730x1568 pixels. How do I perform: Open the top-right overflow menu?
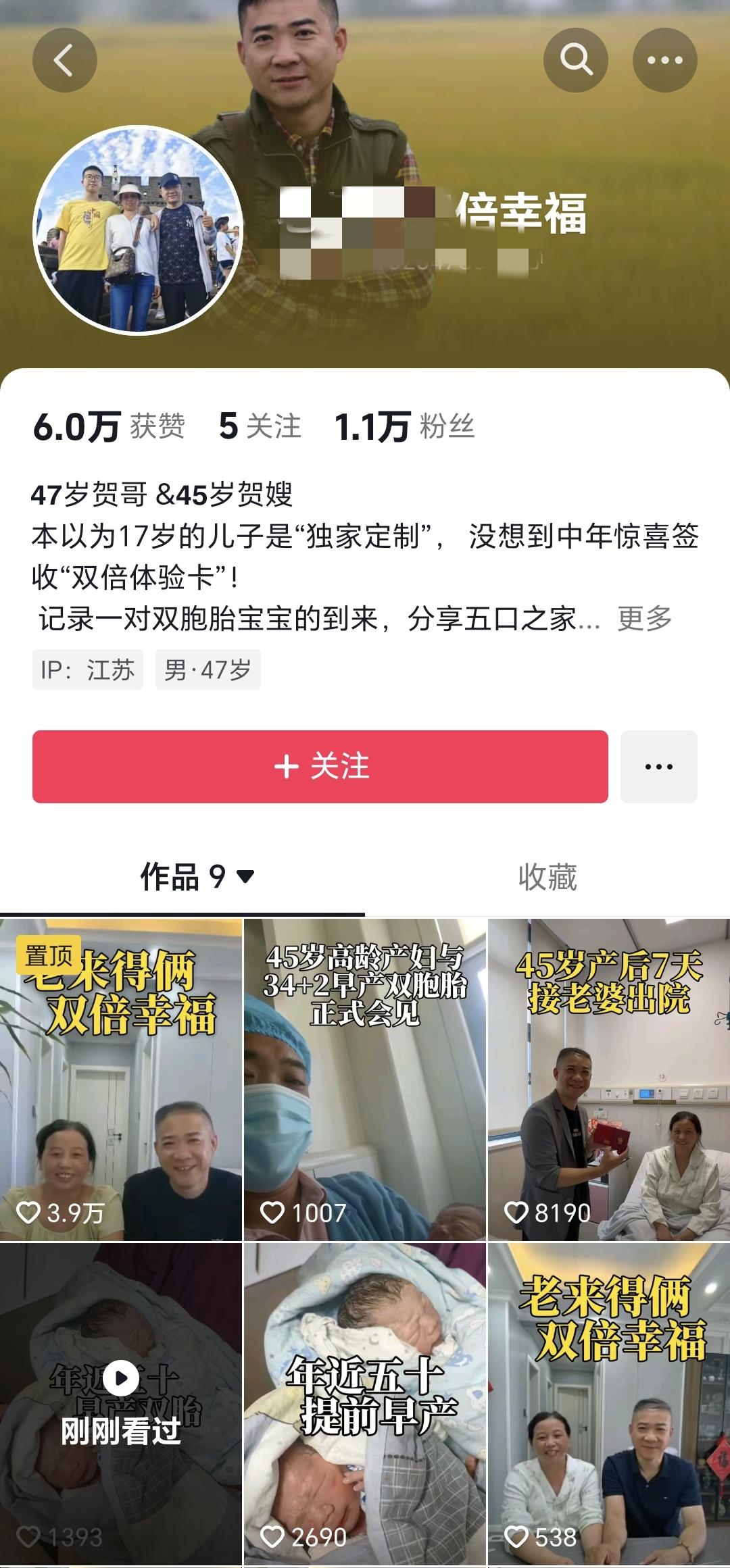[x=664, y=60]
